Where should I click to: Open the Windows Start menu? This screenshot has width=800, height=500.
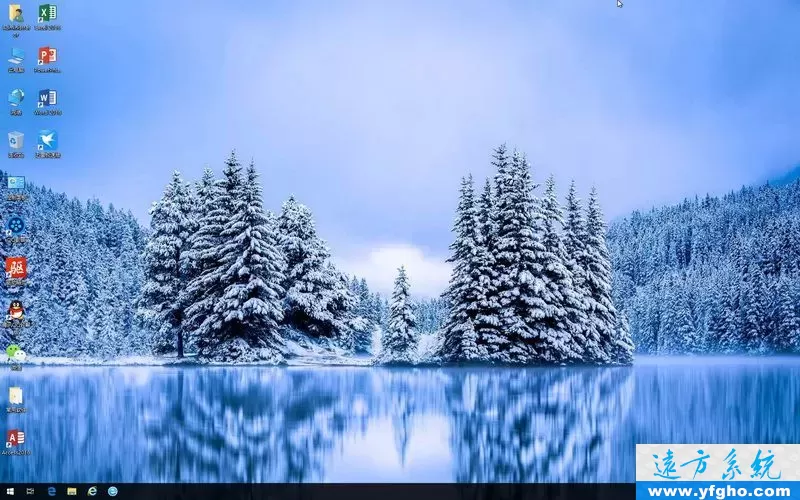pyautogui.click(x=9, y=492)
